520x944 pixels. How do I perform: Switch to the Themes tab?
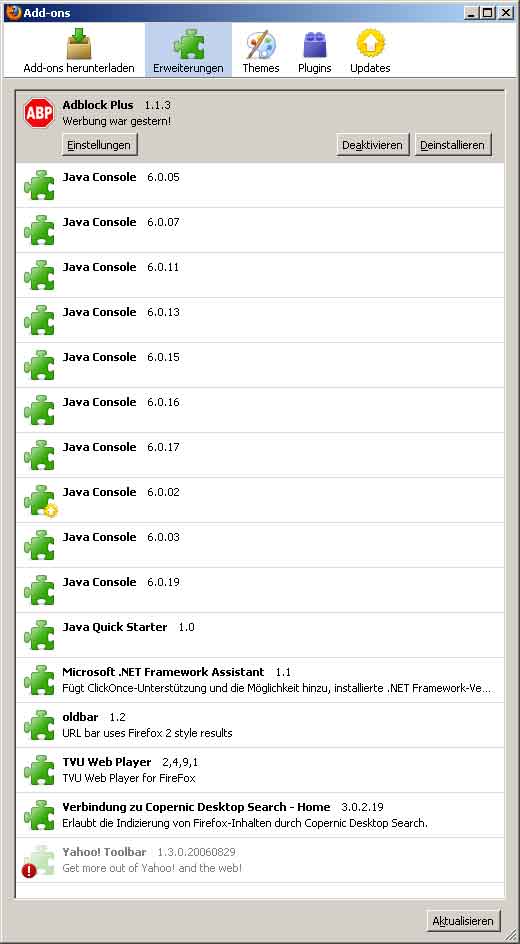[261, 51]
